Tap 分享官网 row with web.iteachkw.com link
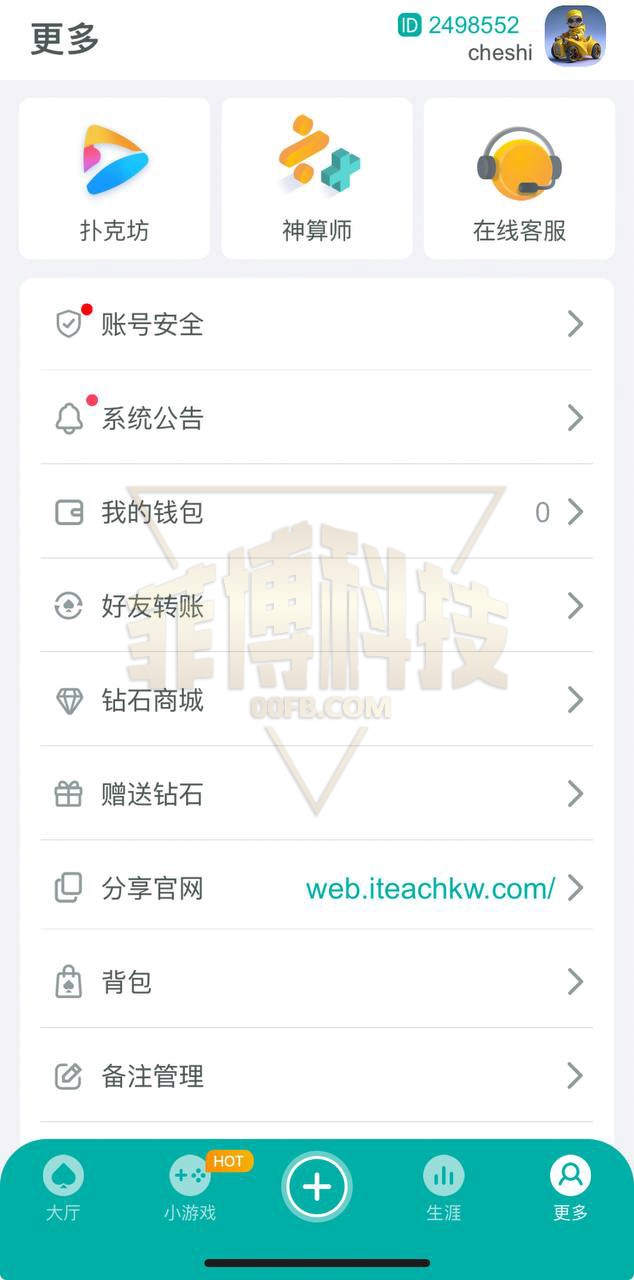The image size is (634, 1280). coord(317,888)
